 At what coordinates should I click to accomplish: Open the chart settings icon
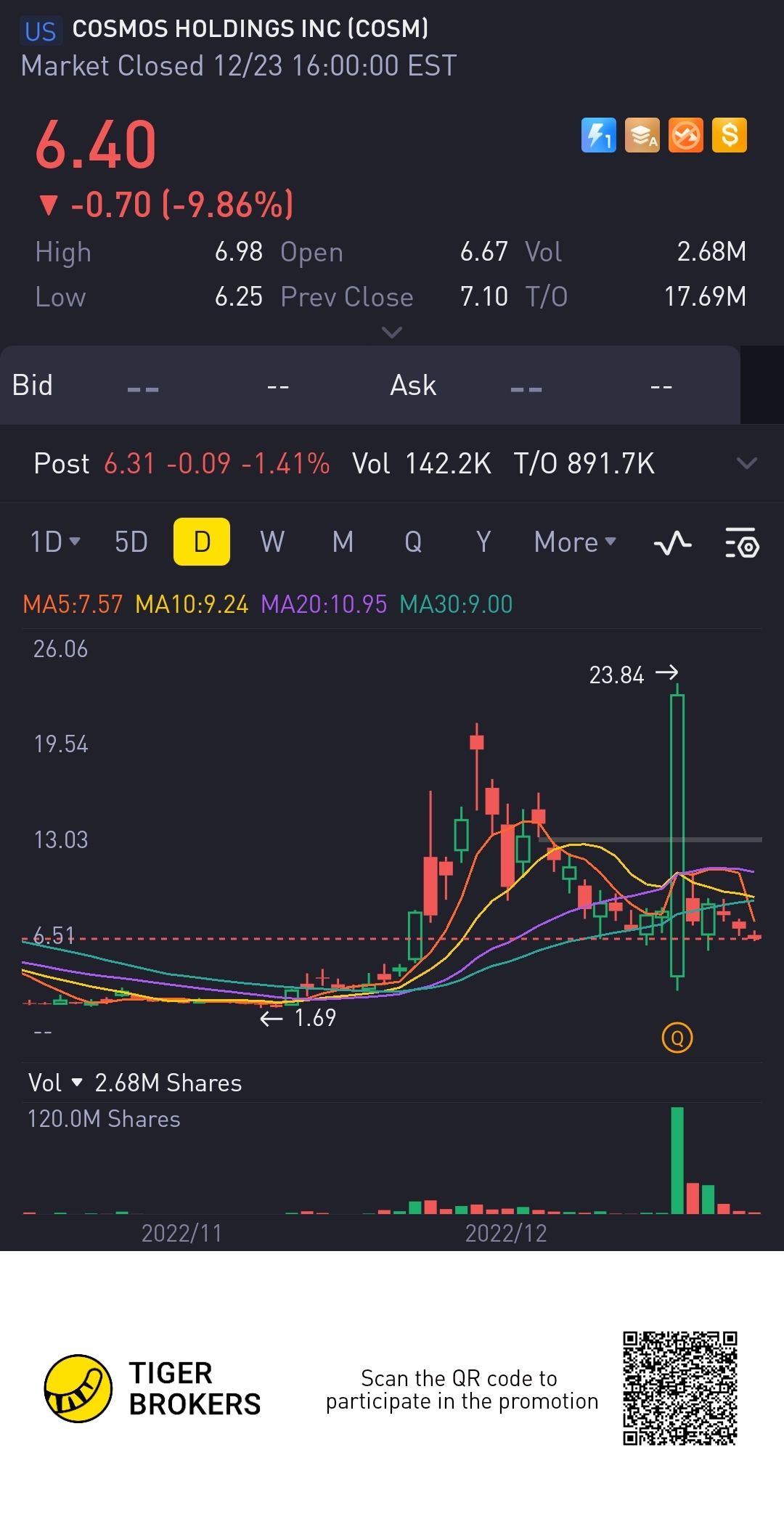click(x=741, y=542)
